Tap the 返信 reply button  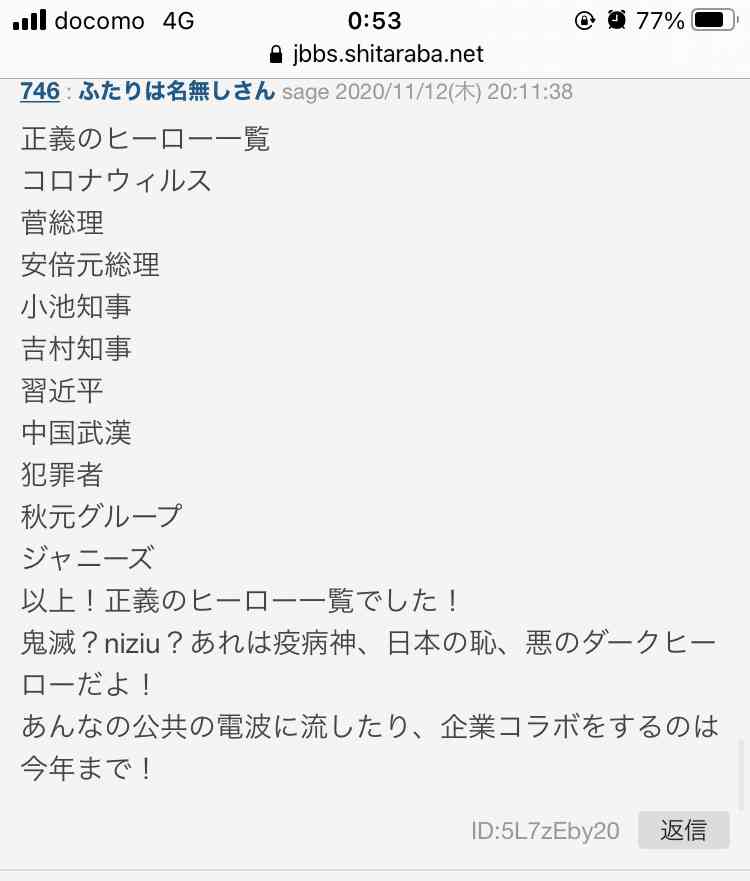pyautogui.click(x=684, y=830)
